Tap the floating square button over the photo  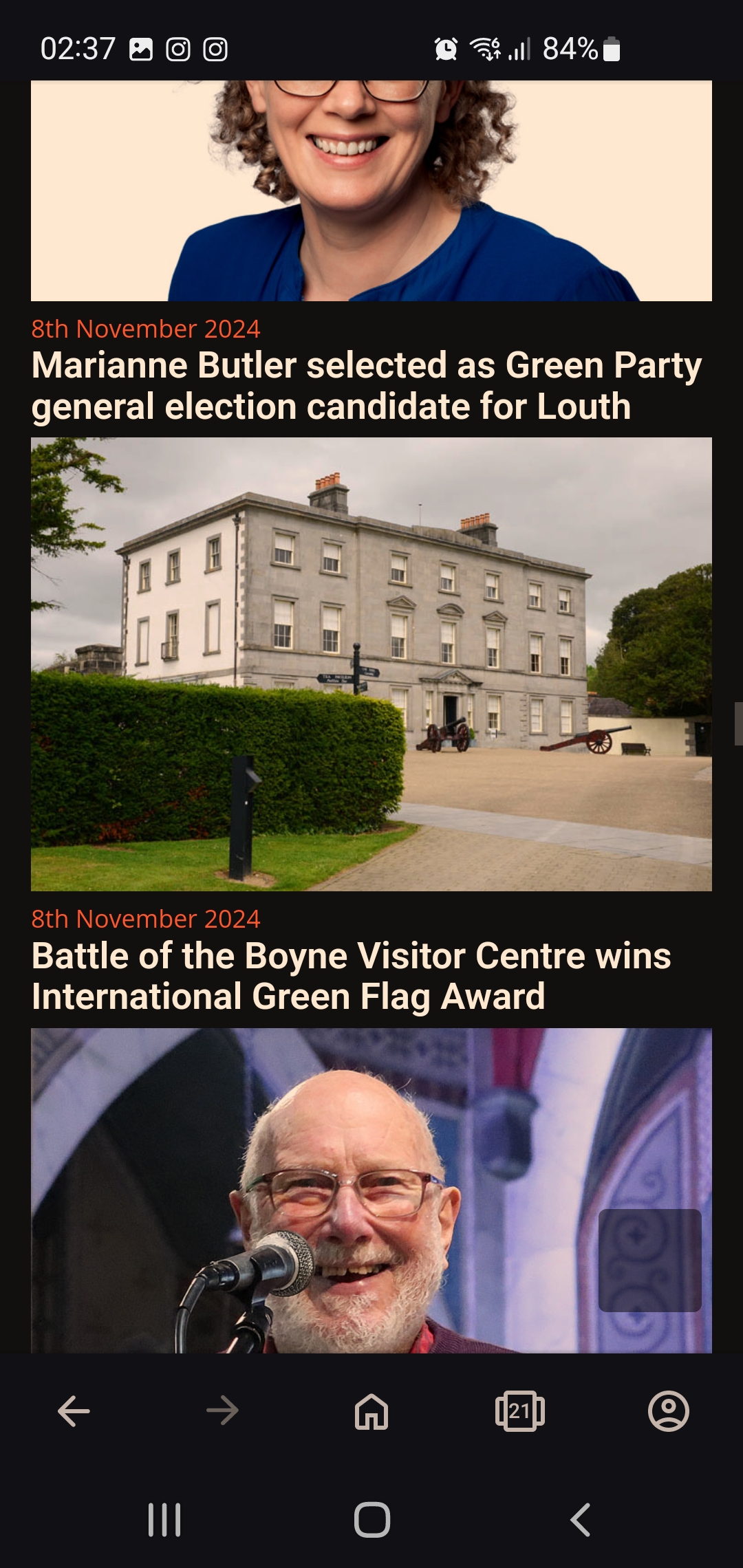pyautogui.click(x=650, y=1261)
